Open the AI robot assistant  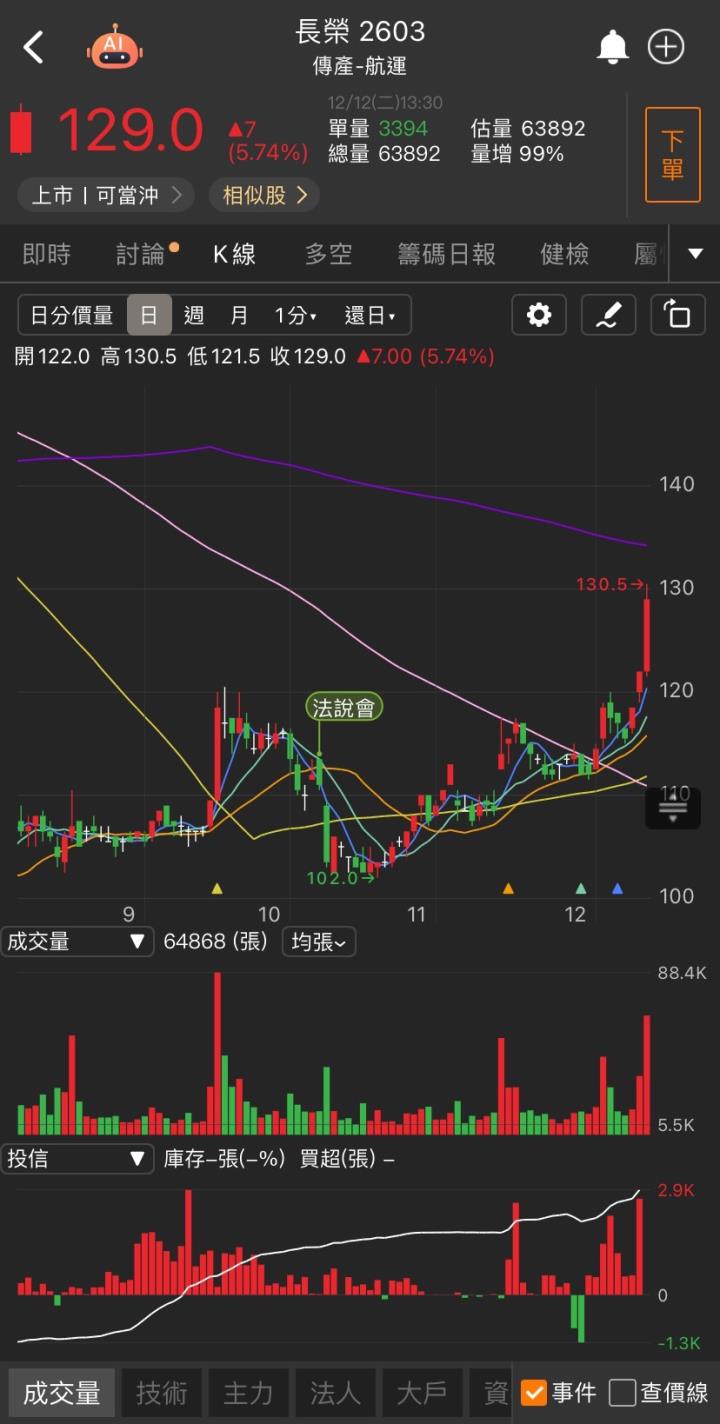click(x=116, y=47)
